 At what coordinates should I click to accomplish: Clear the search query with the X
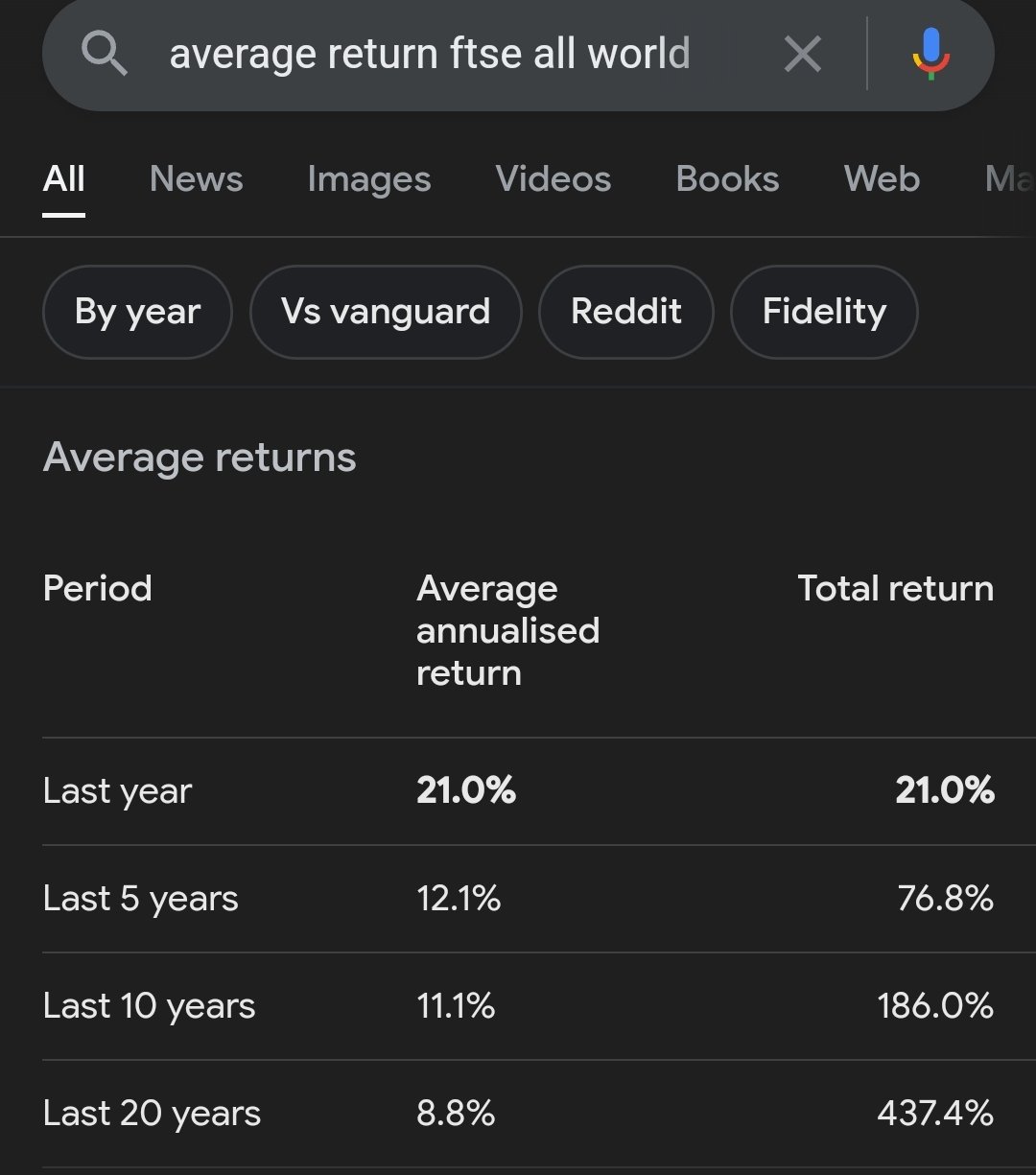(x=802, y=54)
